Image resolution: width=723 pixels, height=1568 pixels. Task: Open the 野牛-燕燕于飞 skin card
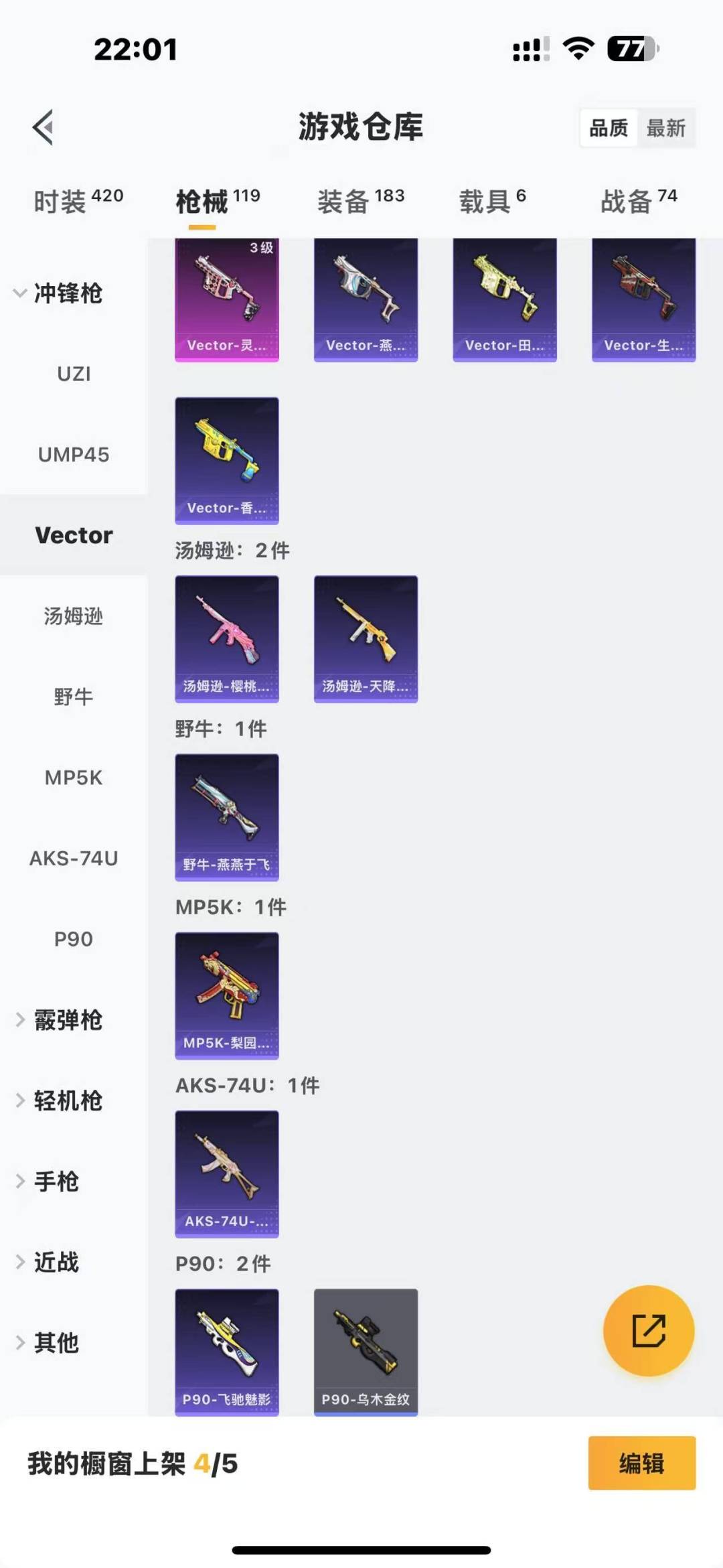(x=227, y=817)
